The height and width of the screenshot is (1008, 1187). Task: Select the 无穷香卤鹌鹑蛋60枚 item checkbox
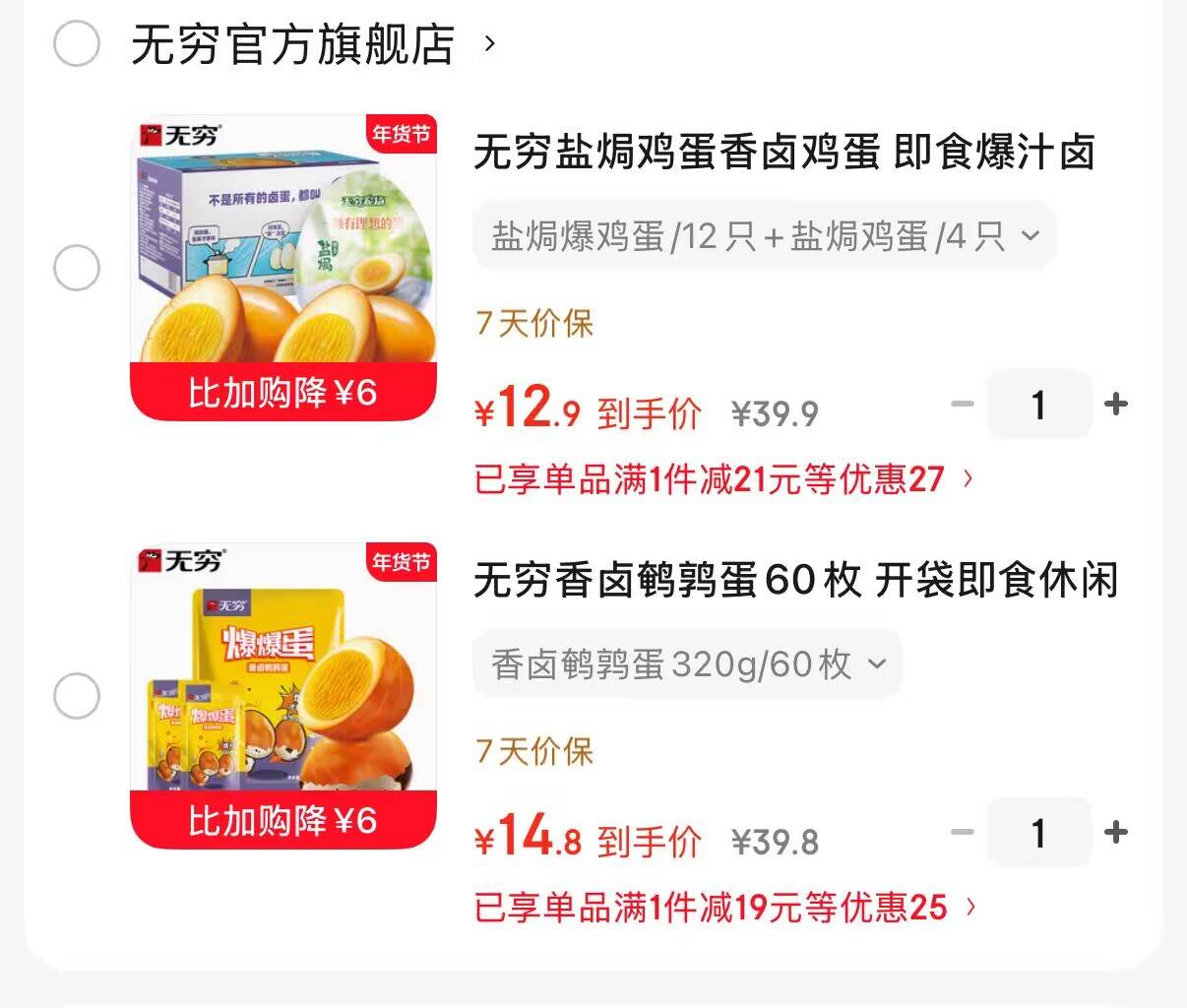[77, 697]
